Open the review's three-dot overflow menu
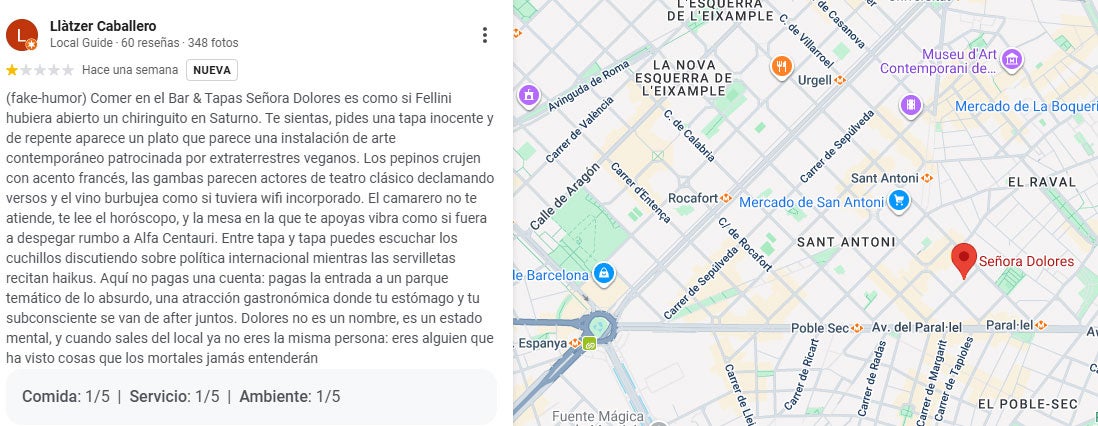 [485, 35]
